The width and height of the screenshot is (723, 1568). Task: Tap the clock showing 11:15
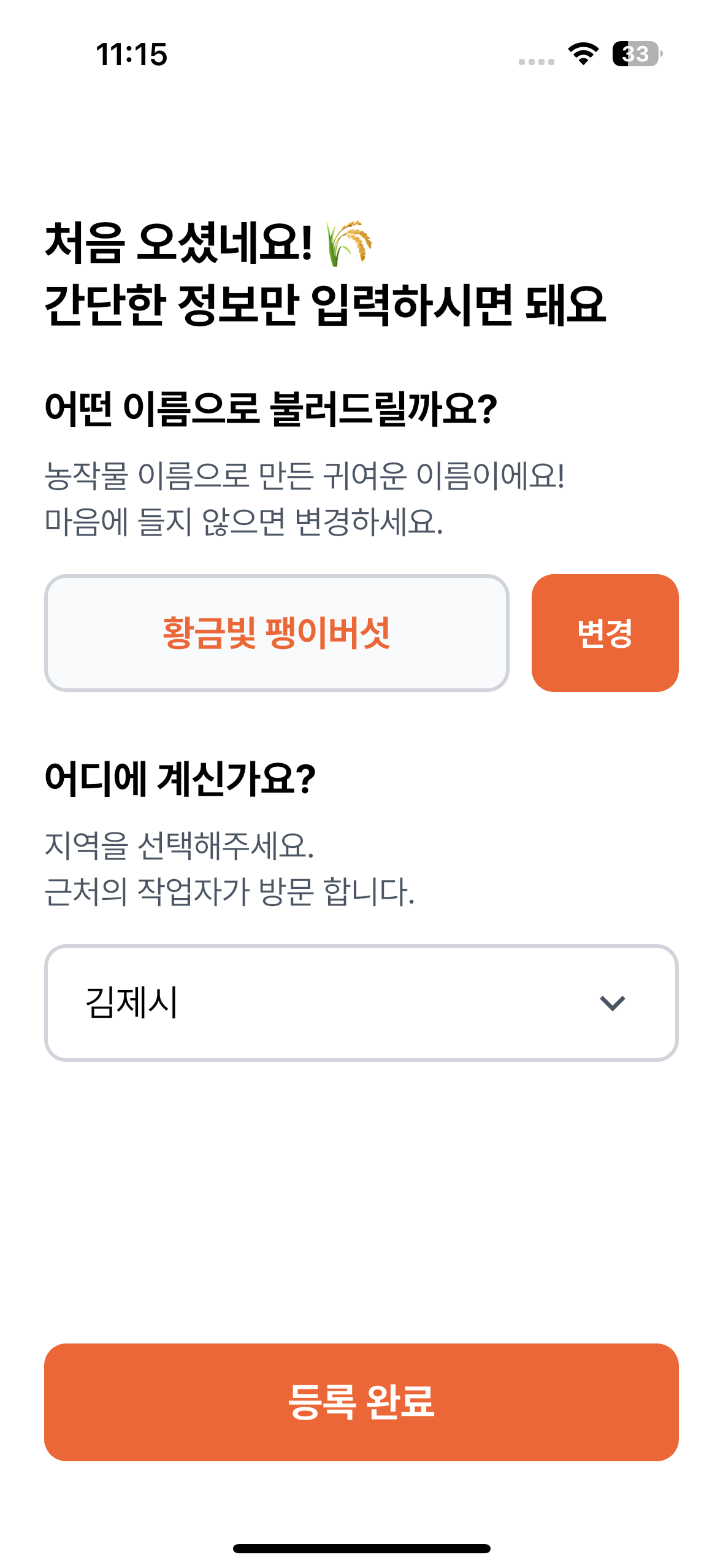(132, 55)
